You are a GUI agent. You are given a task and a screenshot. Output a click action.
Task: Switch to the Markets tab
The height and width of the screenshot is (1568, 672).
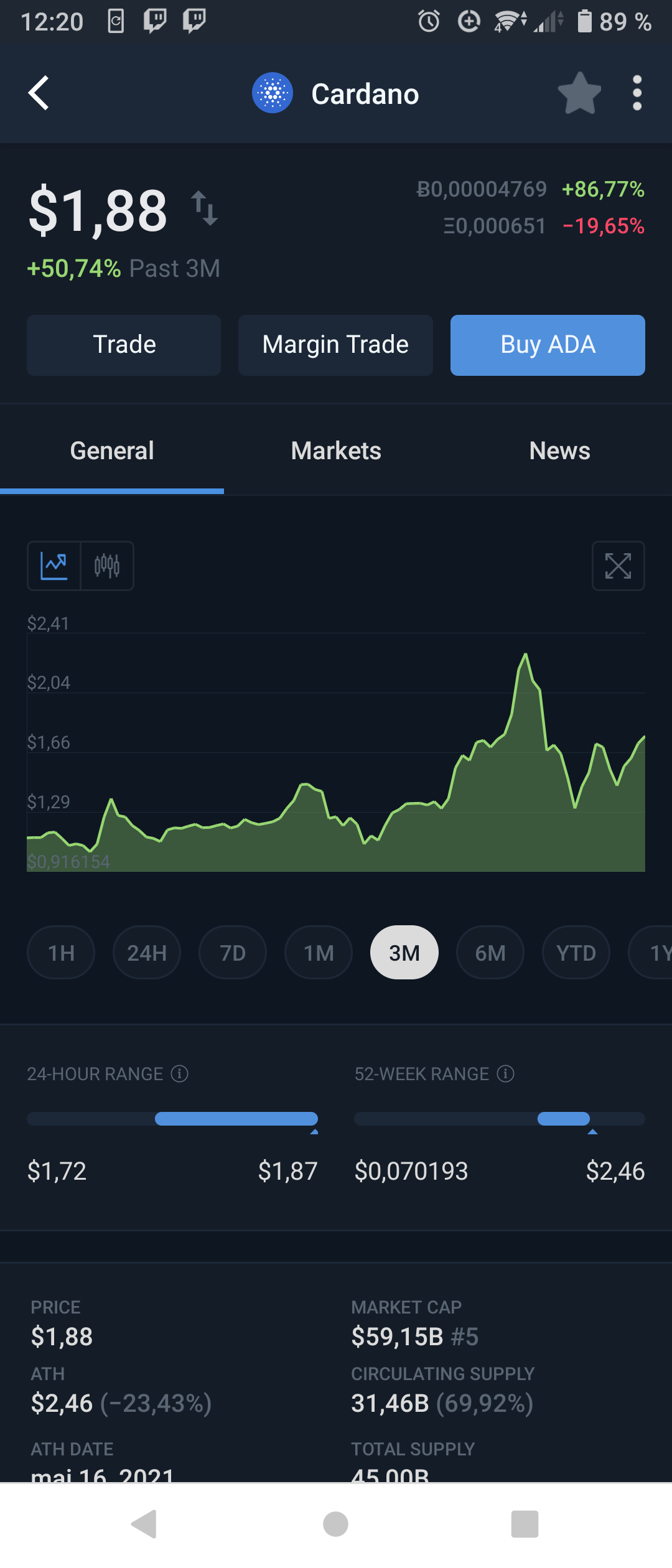click(335, 450)
